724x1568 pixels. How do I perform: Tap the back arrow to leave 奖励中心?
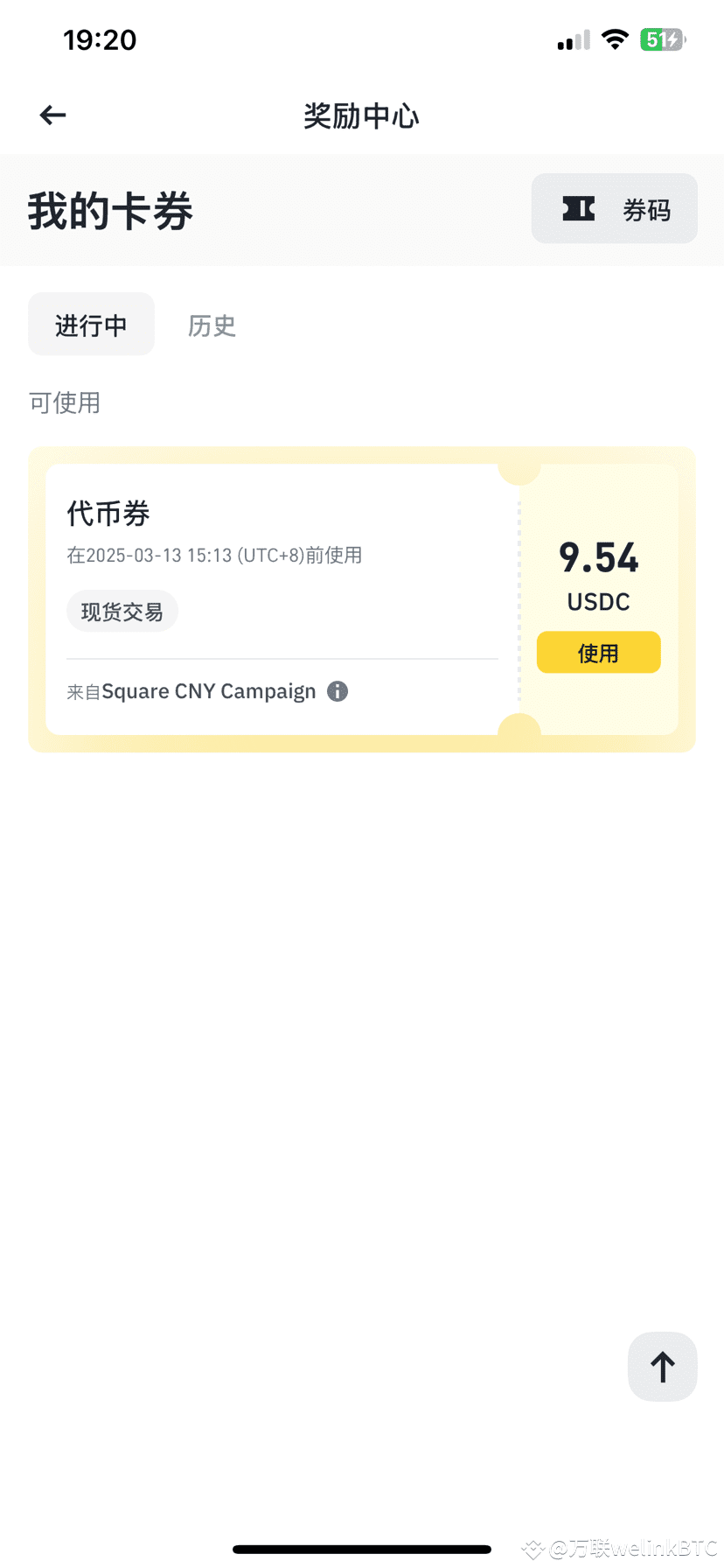52,115
